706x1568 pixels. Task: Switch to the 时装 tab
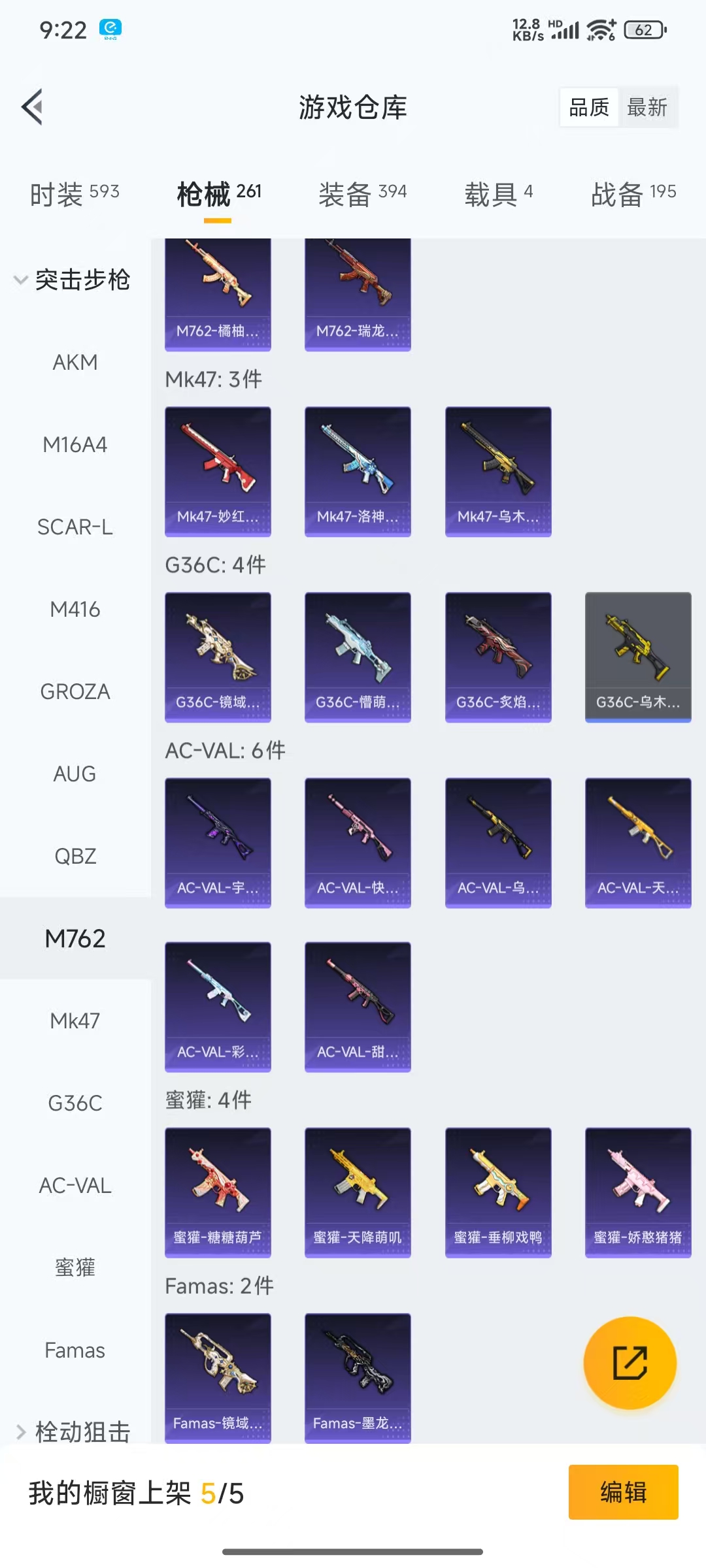coord(75,193)
